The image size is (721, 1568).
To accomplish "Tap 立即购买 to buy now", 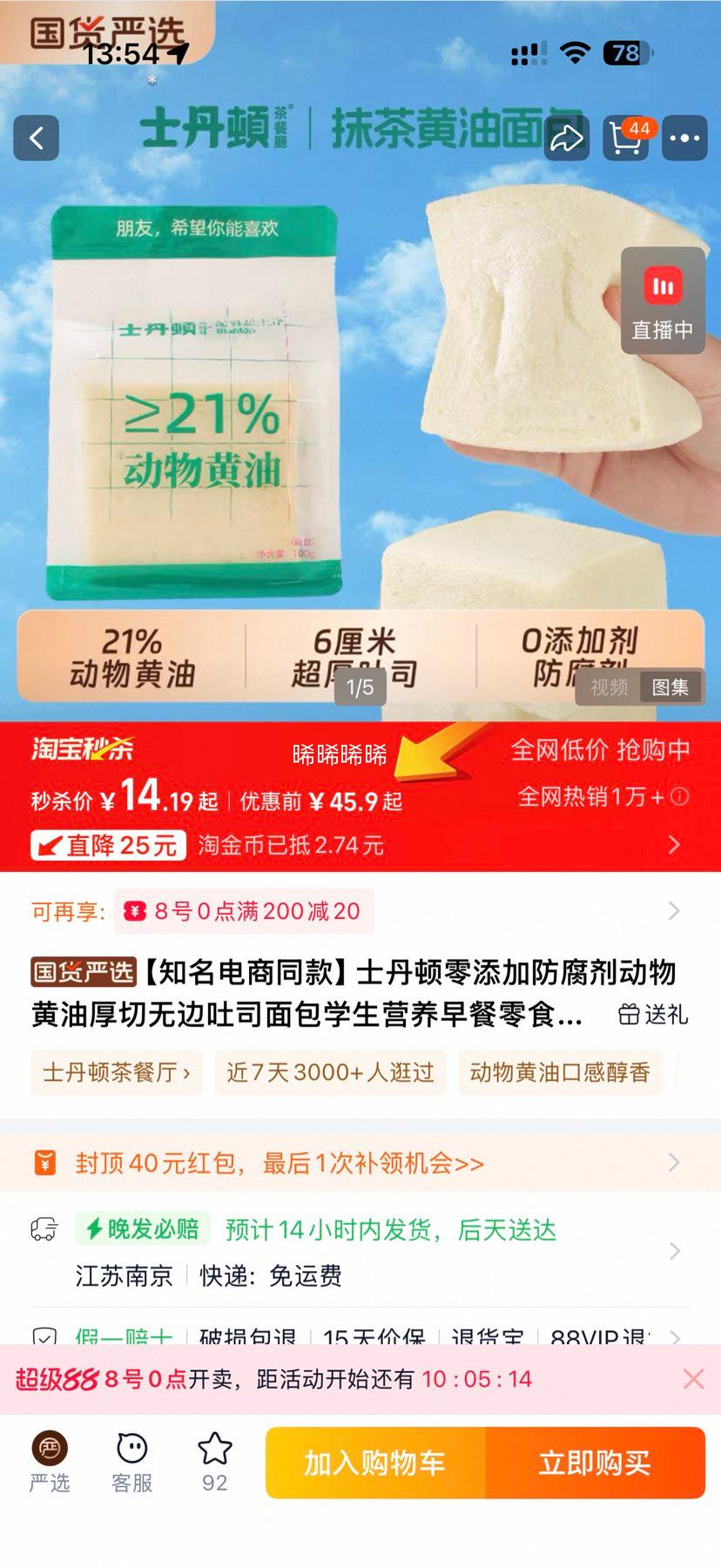I will click(x=595, y=1463).
